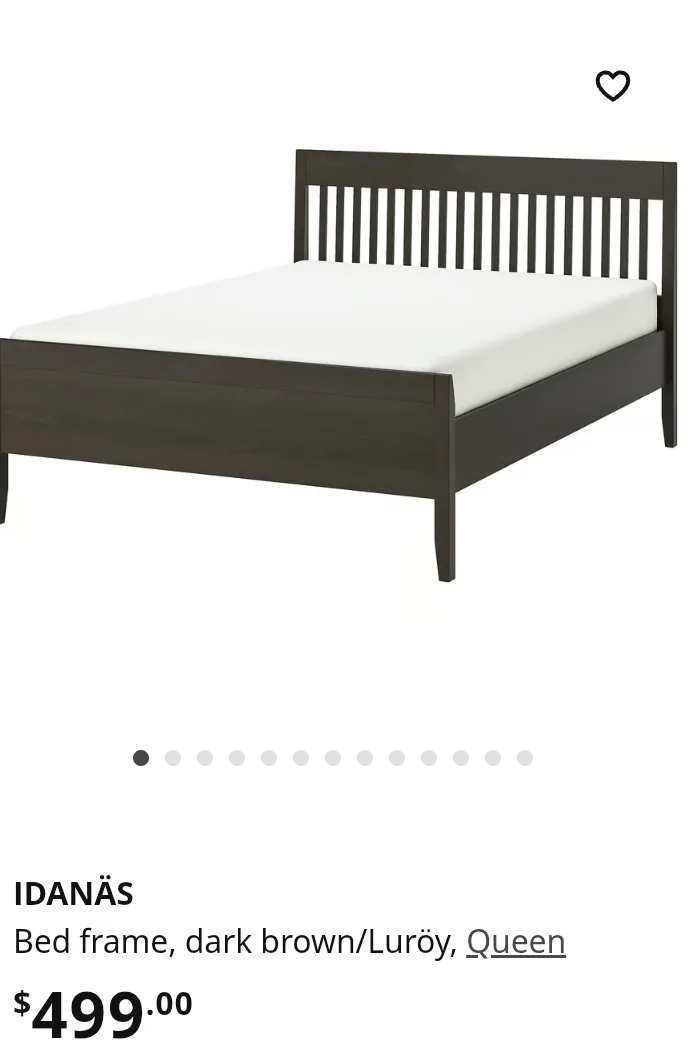
Task: Add IDANÄS bed to favorites
Action: pyautogui.click(x=612, y=86)
